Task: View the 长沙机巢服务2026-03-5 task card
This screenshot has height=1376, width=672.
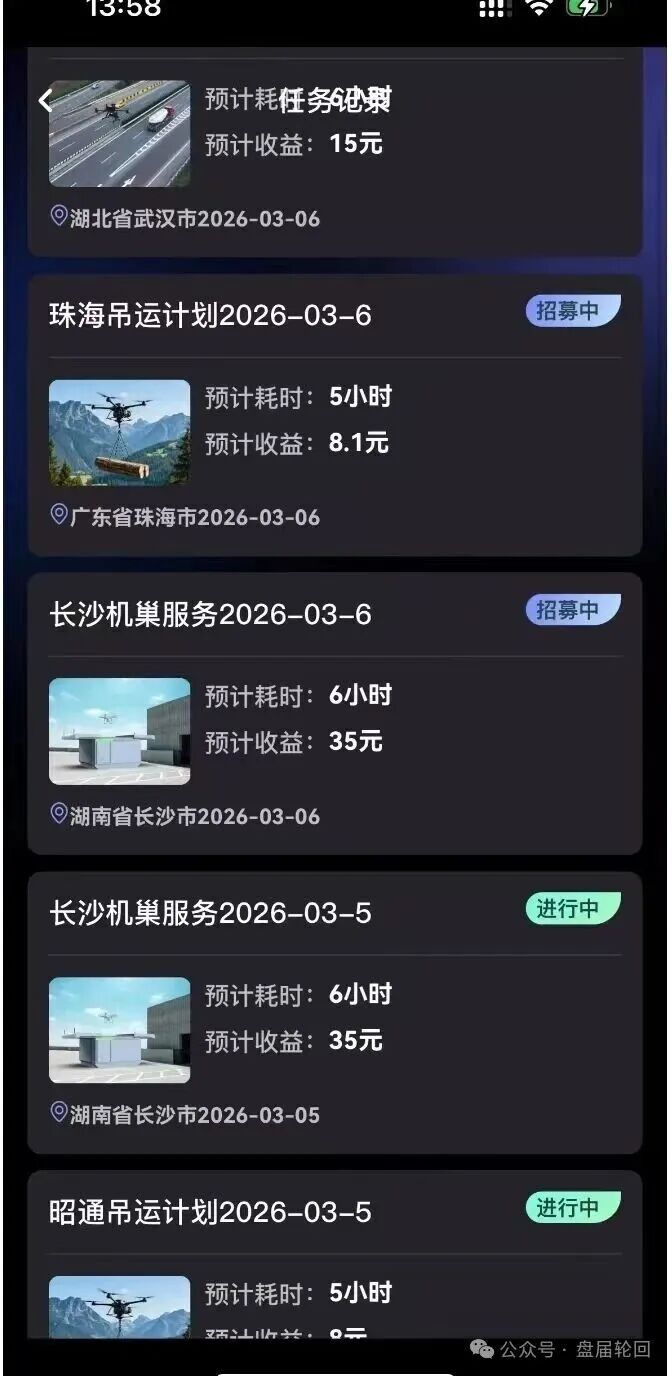Action: coord(334,1012)
